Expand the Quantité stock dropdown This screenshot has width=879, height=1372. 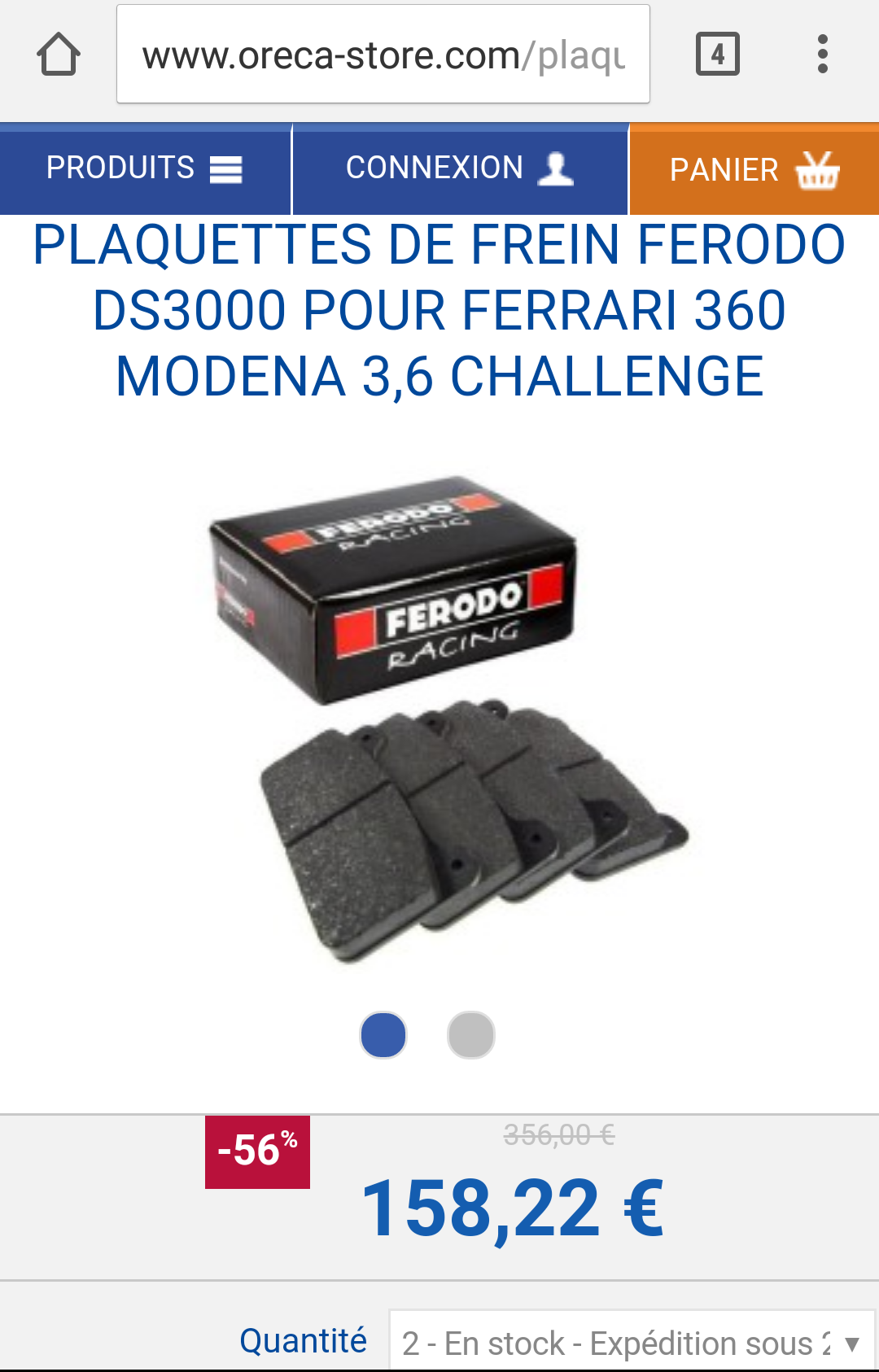(632, 1343)
